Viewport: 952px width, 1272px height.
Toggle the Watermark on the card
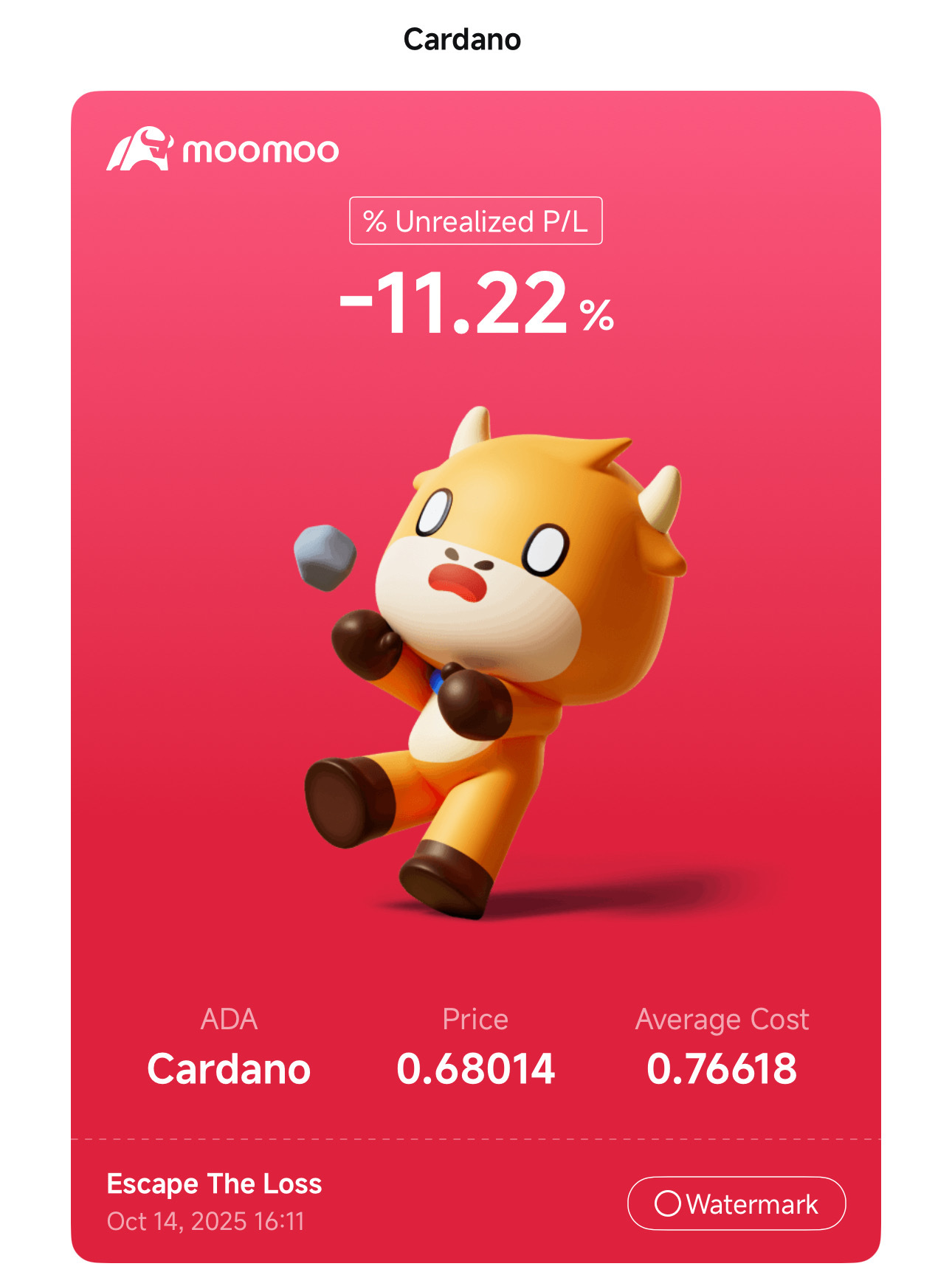[736, 1203]
